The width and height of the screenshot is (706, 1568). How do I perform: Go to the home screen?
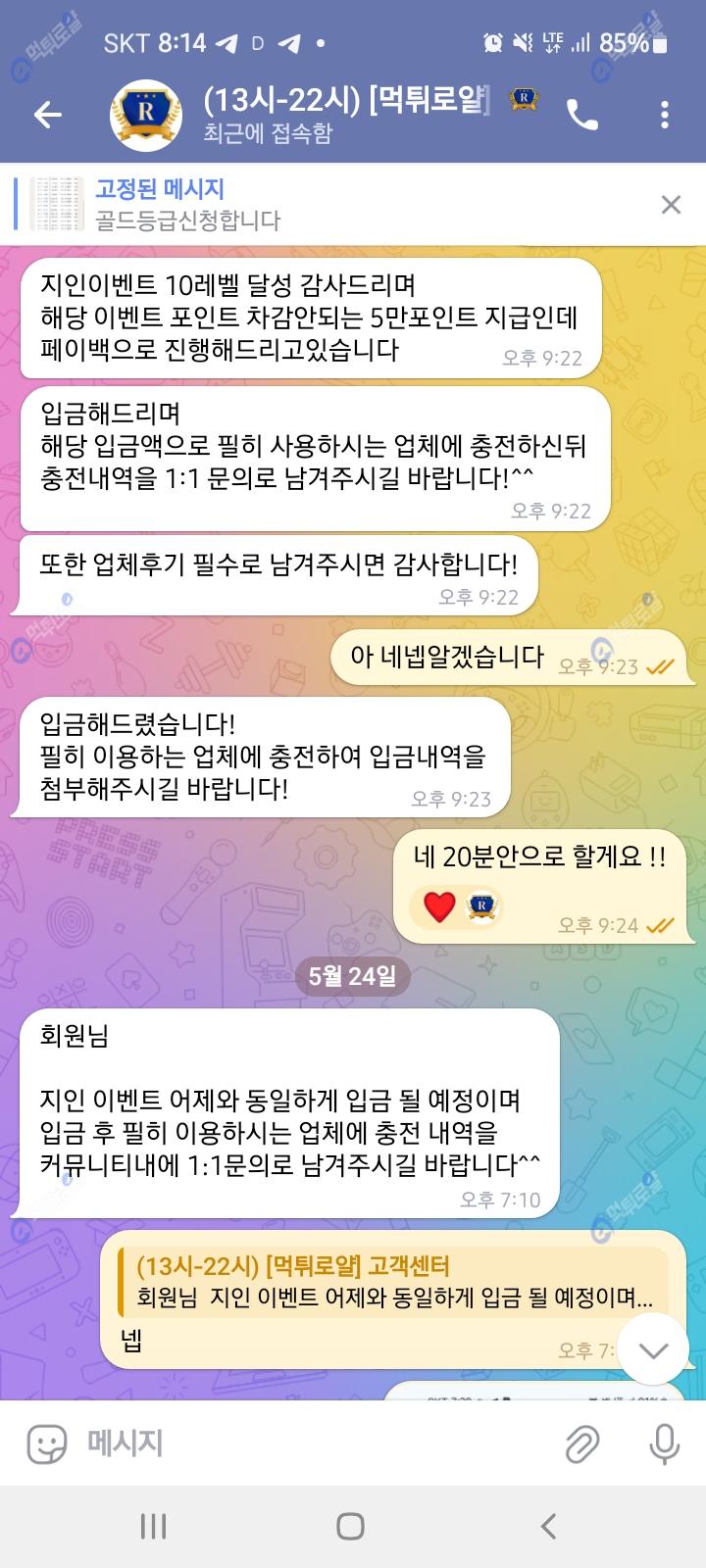pos(351,1526)
